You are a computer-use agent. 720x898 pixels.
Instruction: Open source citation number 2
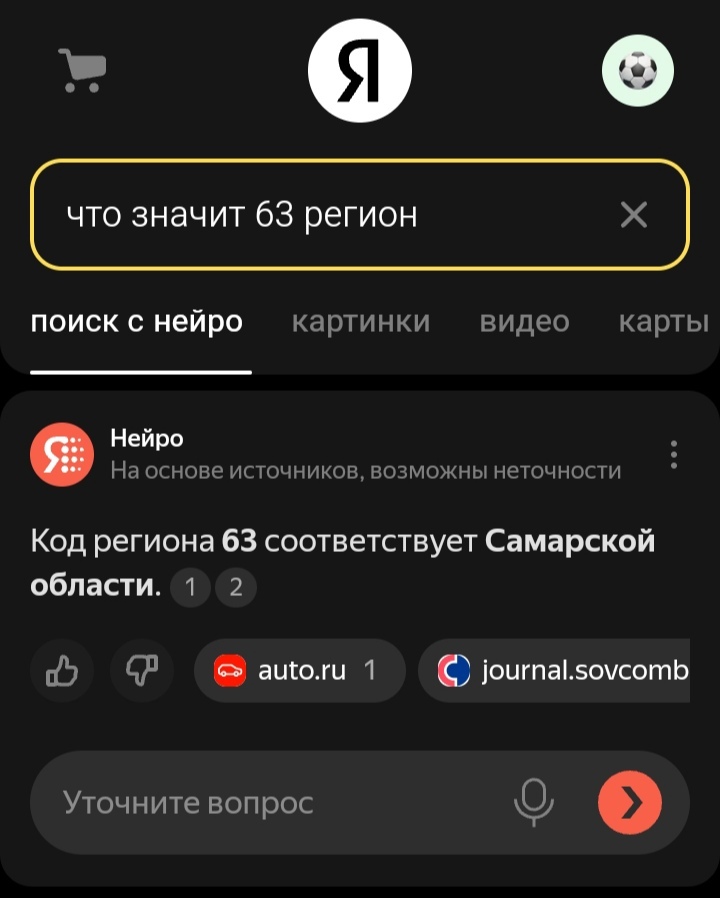point(236,588)
